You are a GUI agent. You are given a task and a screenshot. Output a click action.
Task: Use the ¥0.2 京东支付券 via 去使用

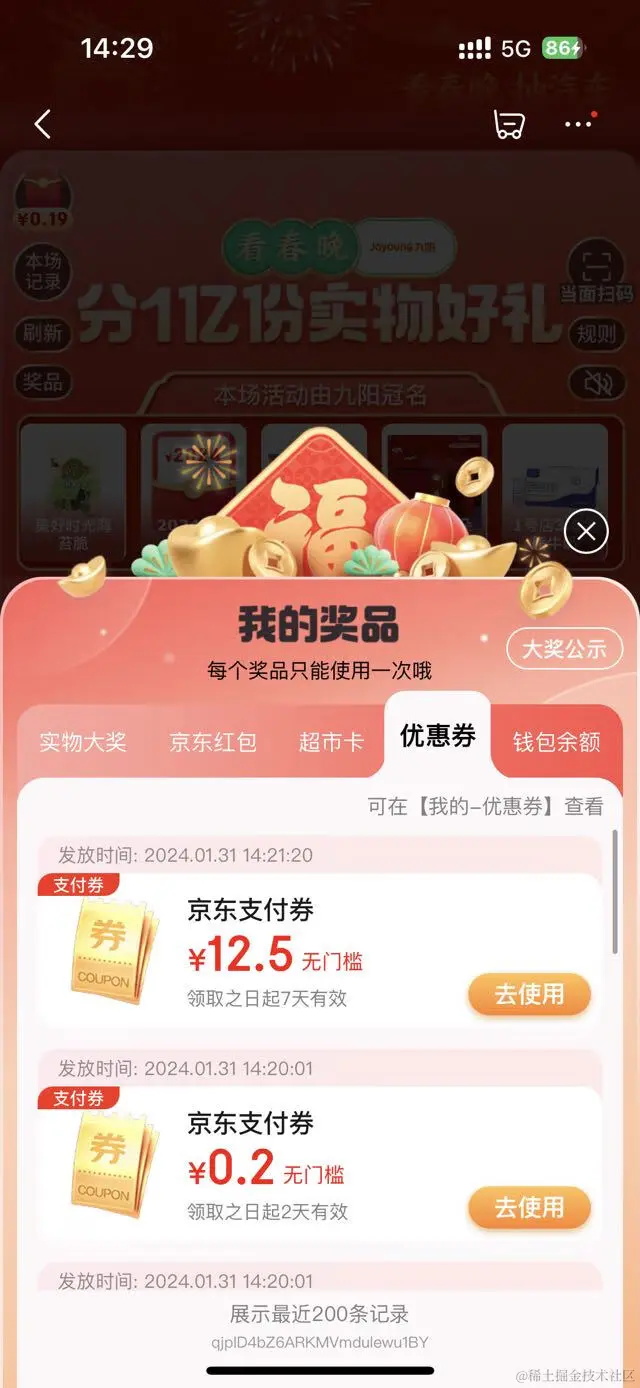coord(529,1208)
